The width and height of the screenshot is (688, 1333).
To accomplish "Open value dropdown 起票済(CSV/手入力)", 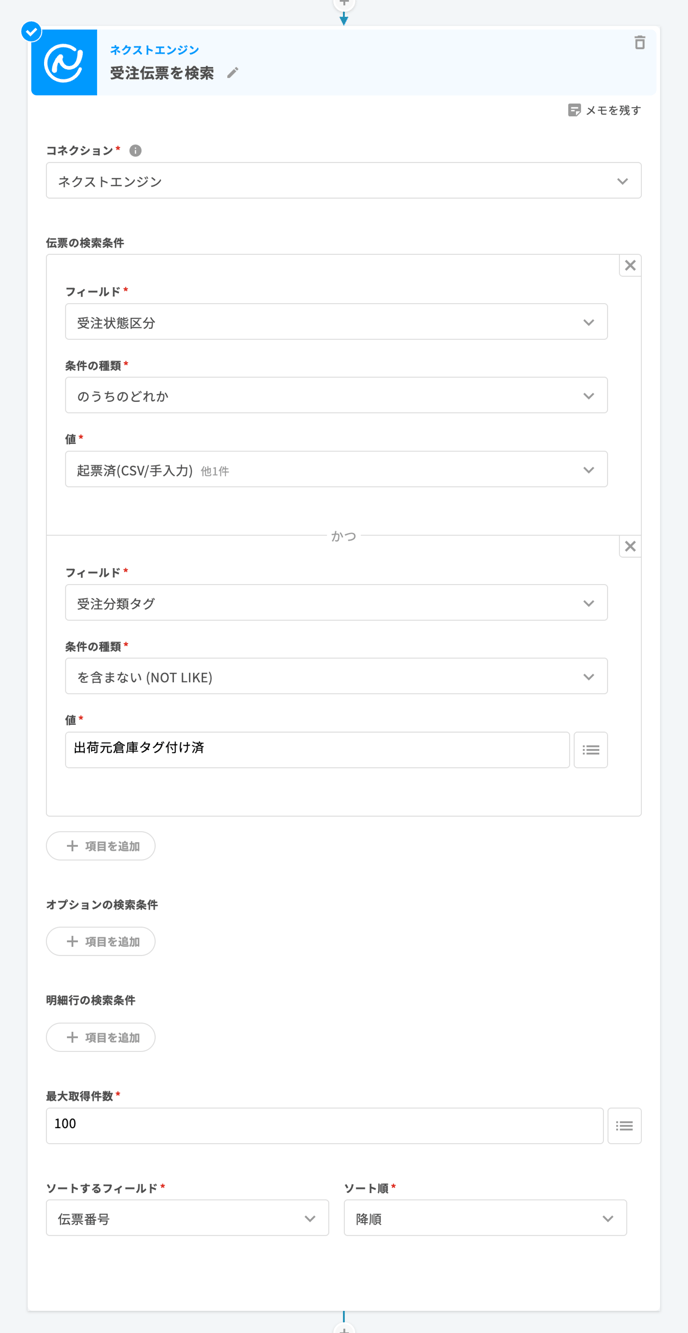I will [x=336, y=470].
